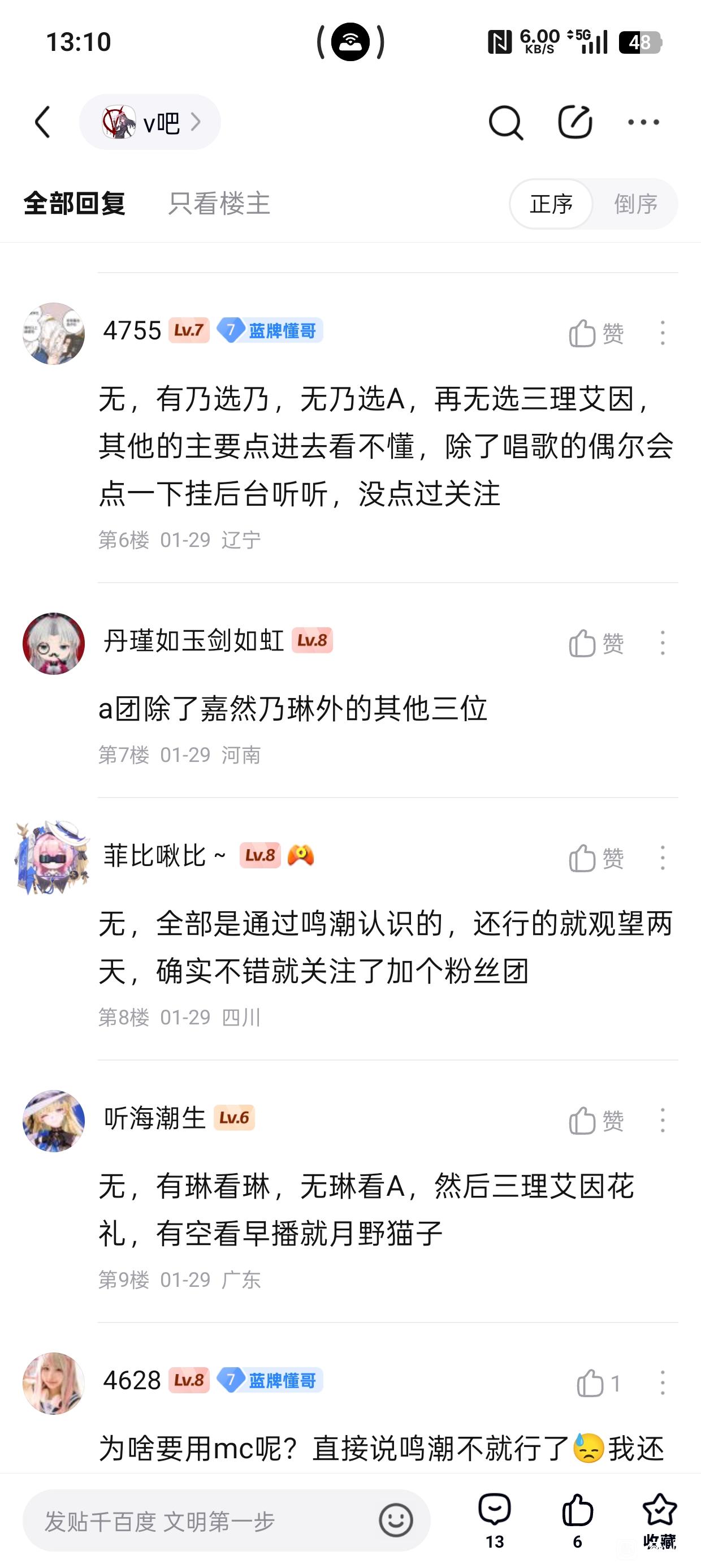Sort replies by 正序

point(551,204)
